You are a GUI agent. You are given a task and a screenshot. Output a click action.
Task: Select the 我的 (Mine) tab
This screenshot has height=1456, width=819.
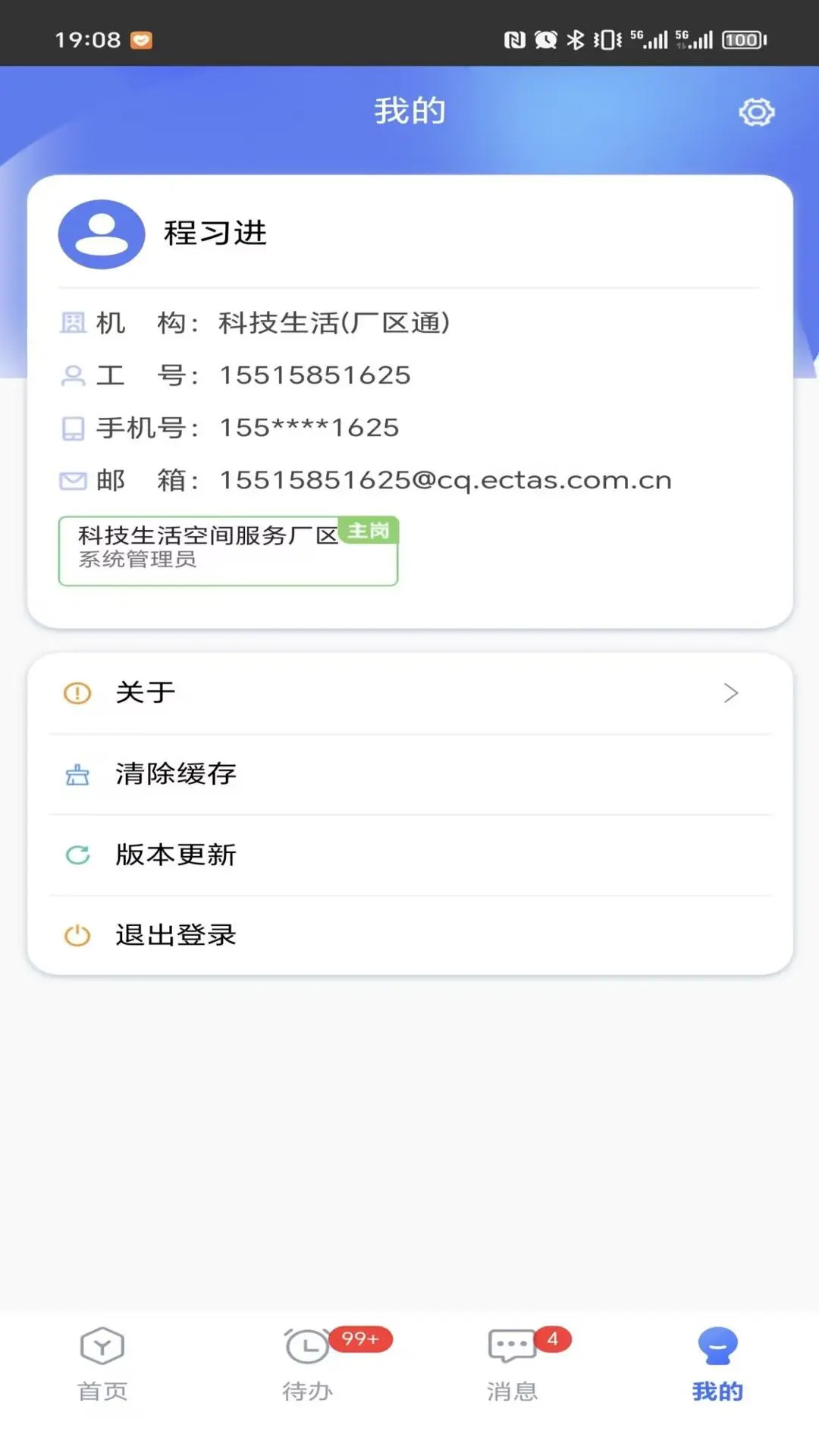(717, 1363)
